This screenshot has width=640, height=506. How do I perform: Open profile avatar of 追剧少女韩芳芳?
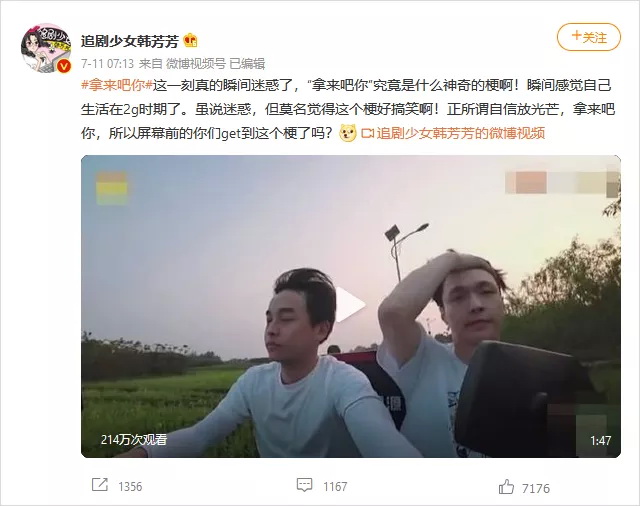tap(46, 47)
